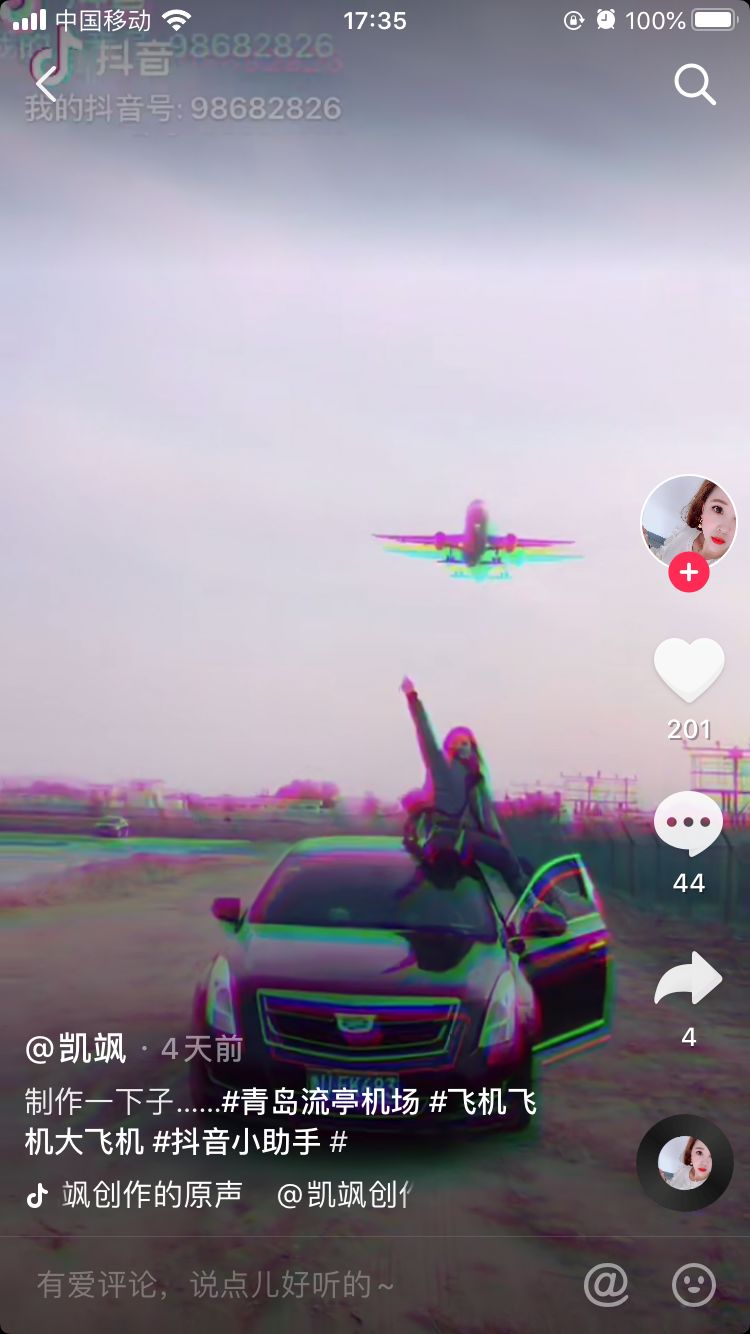Open the emoji picker smiley
Image resolution: width=750 pixels, height=1334 pixels.
point(694,1285)
